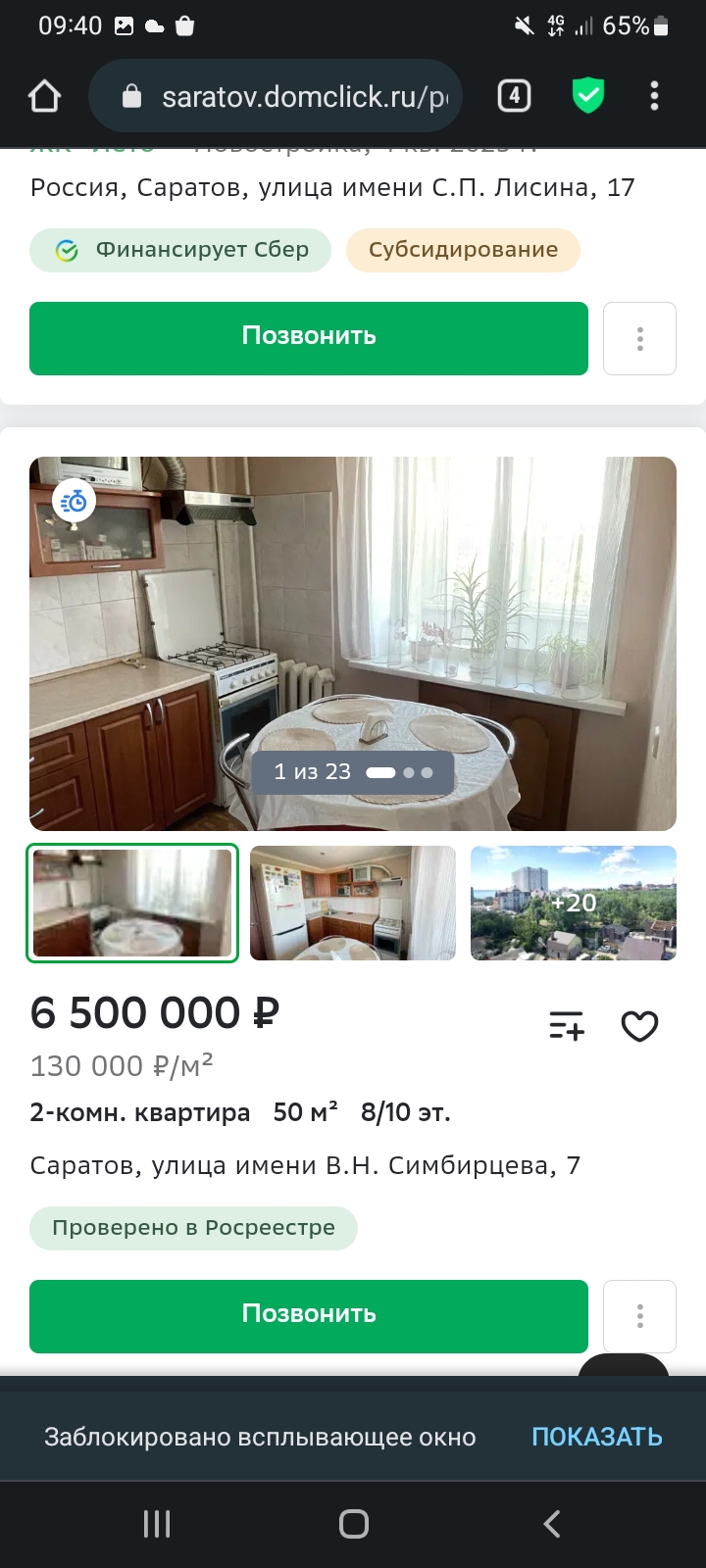Open more options for the Симбирцева, 7 listing
This screenshot has height=1568, width=706.
(639, 1315)
